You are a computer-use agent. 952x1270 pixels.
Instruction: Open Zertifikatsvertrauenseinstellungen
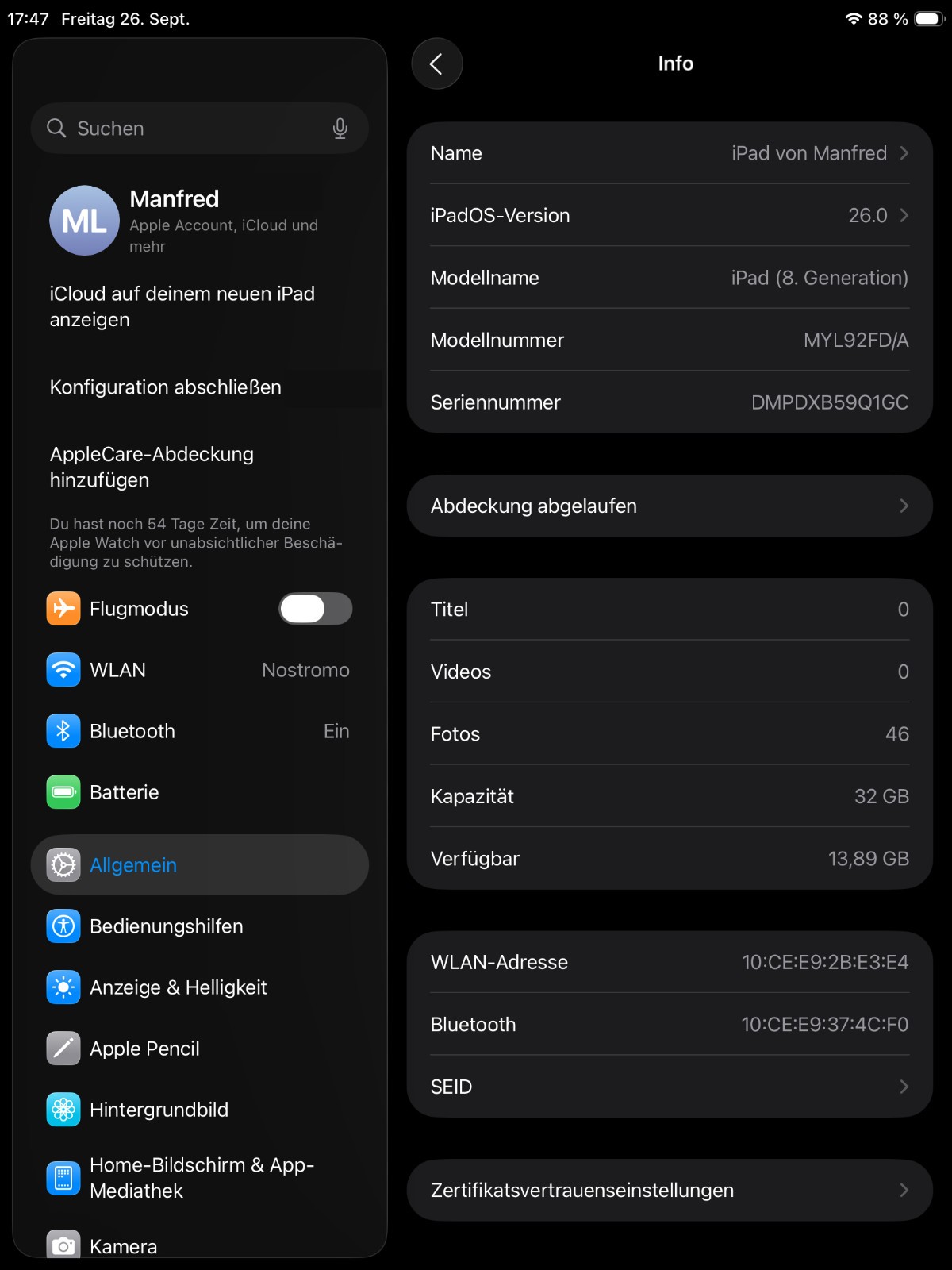point(669,1190)
